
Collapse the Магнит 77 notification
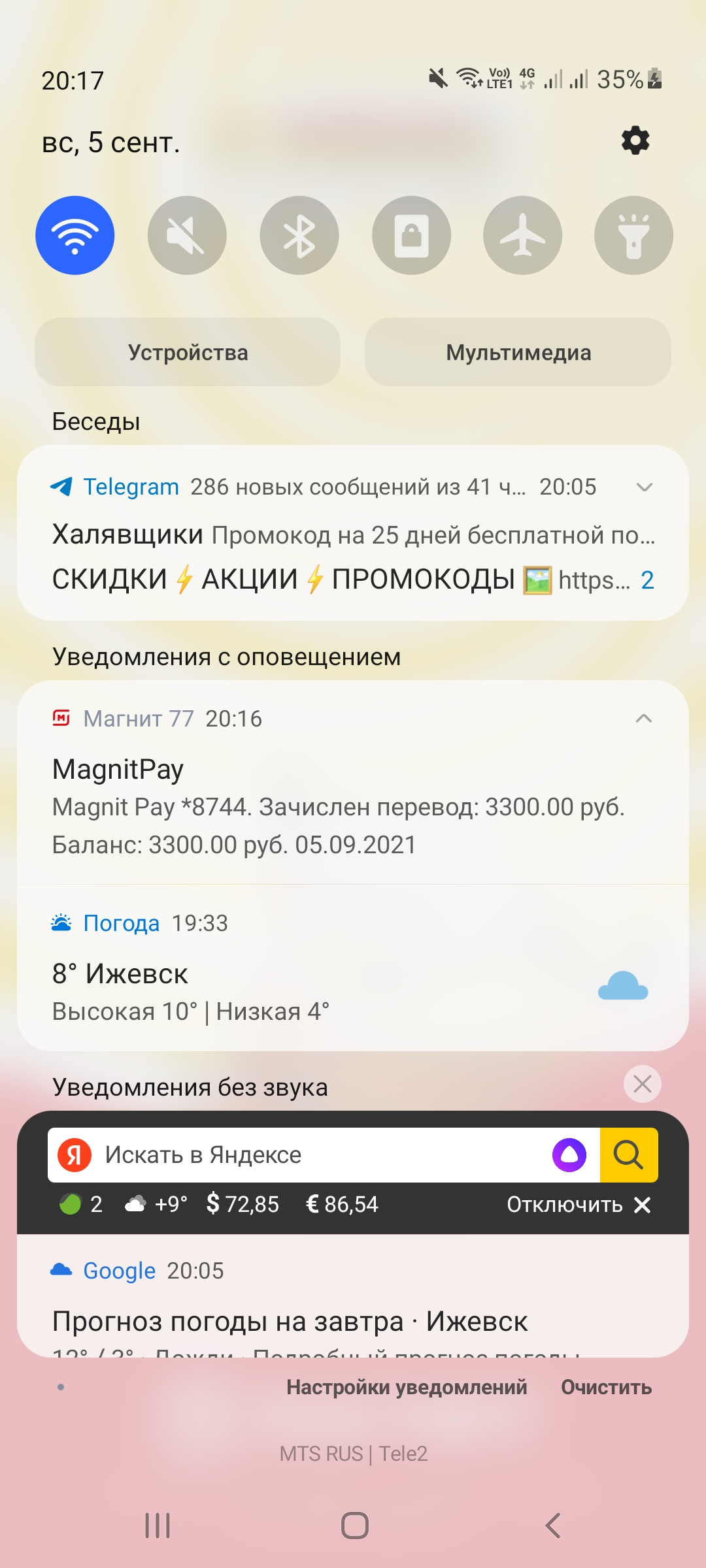644,719
